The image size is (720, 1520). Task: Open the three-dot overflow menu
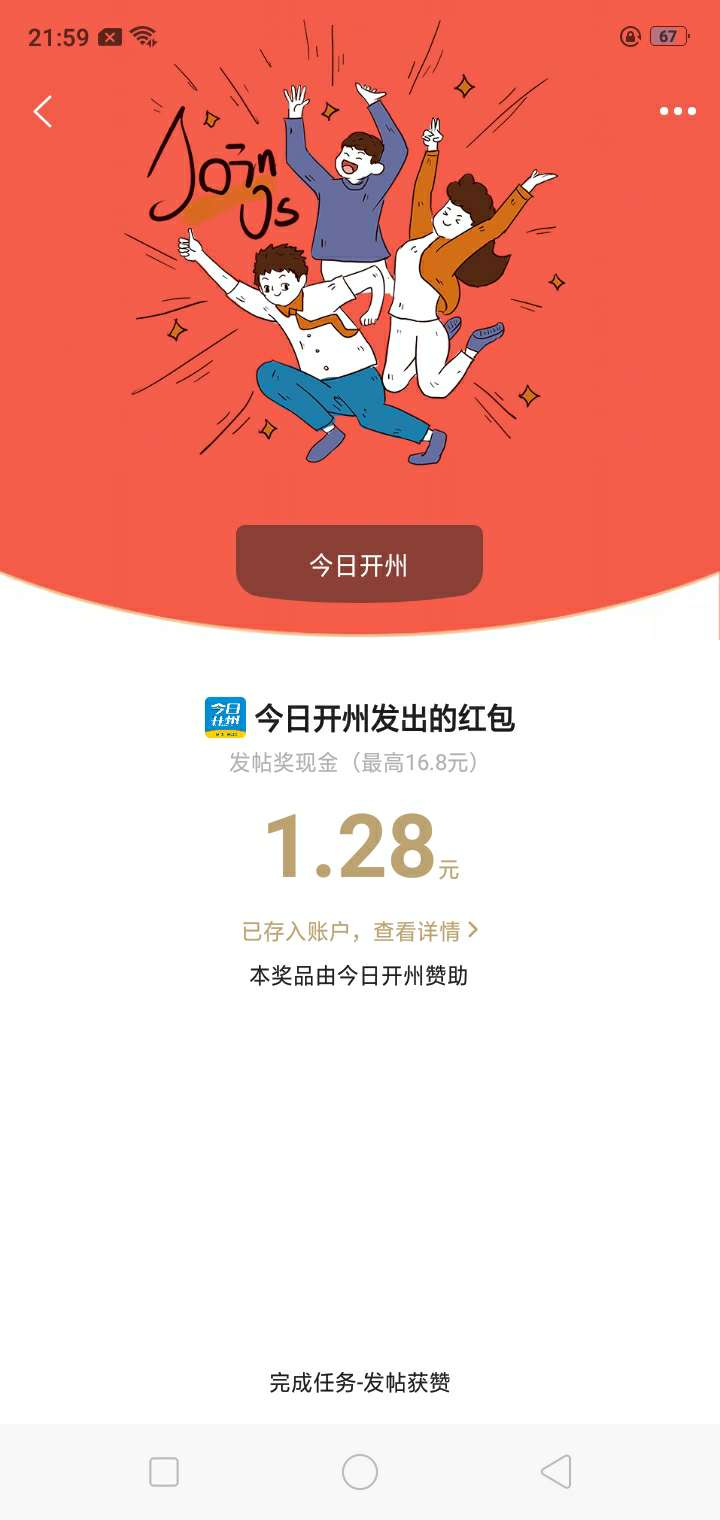[x=677, y=111]
